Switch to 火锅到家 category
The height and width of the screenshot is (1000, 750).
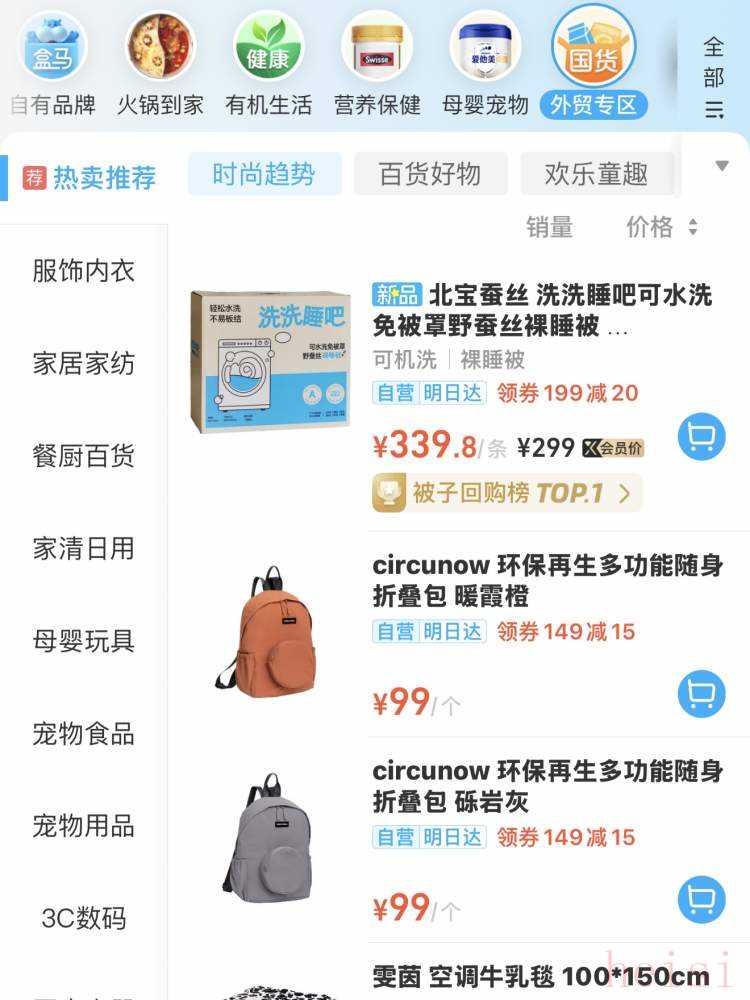(160, 64)
